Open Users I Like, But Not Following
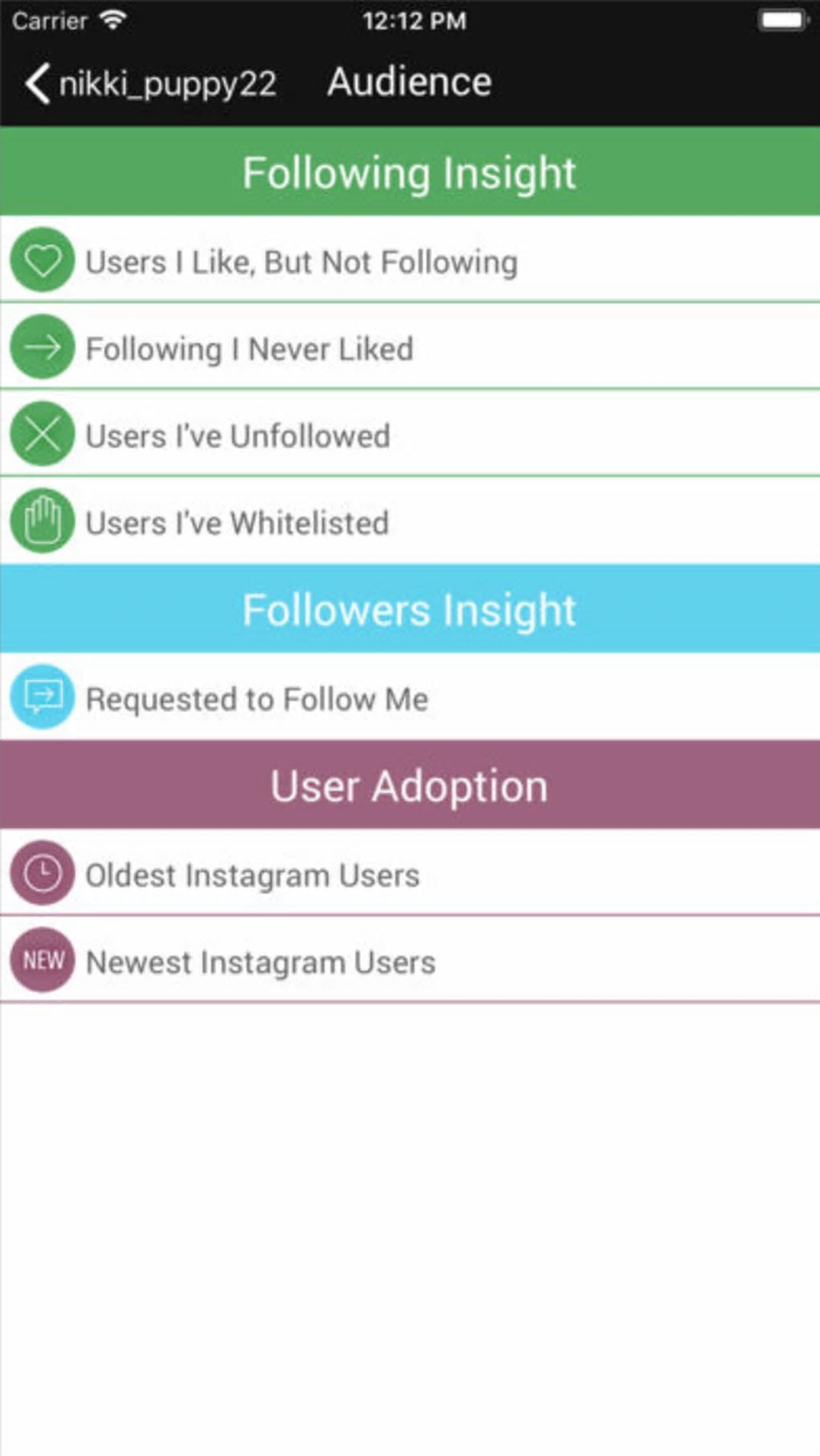The height and width of the screenshot is (1456, 820). 301,262
